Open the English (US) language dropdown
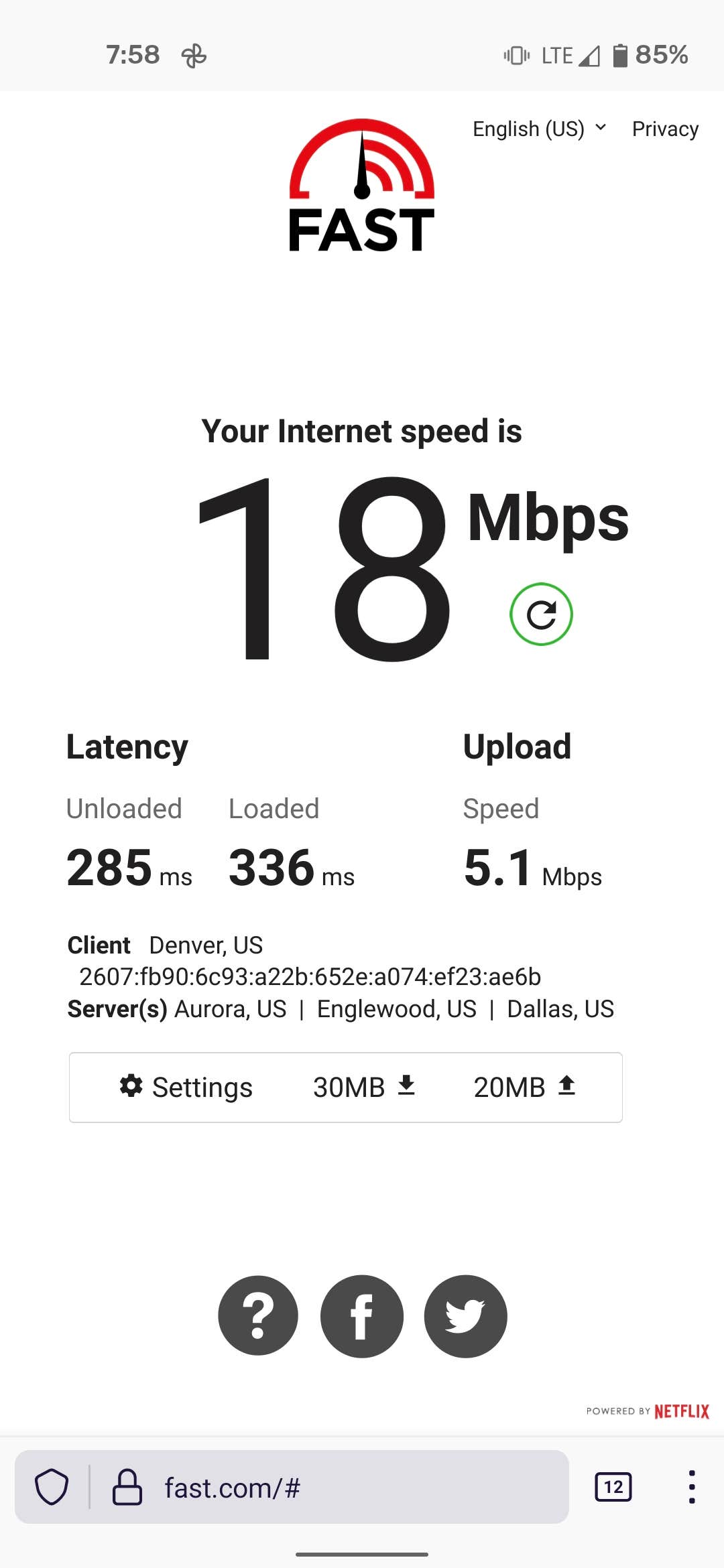The width and height of the screenshot is (724, 1568). click(540, 129)
